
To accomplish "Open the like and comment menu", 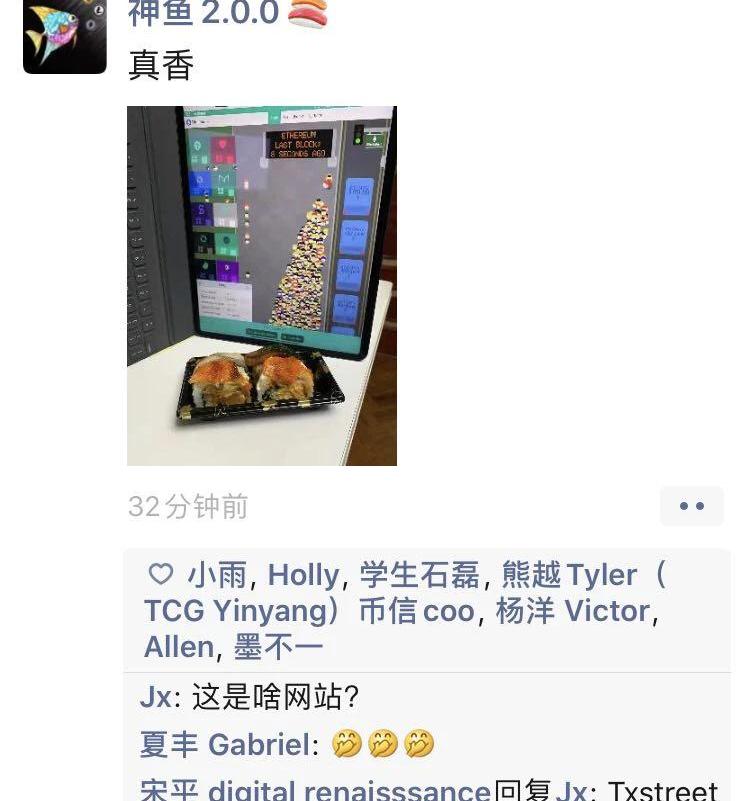I will (x=691, y=506).
